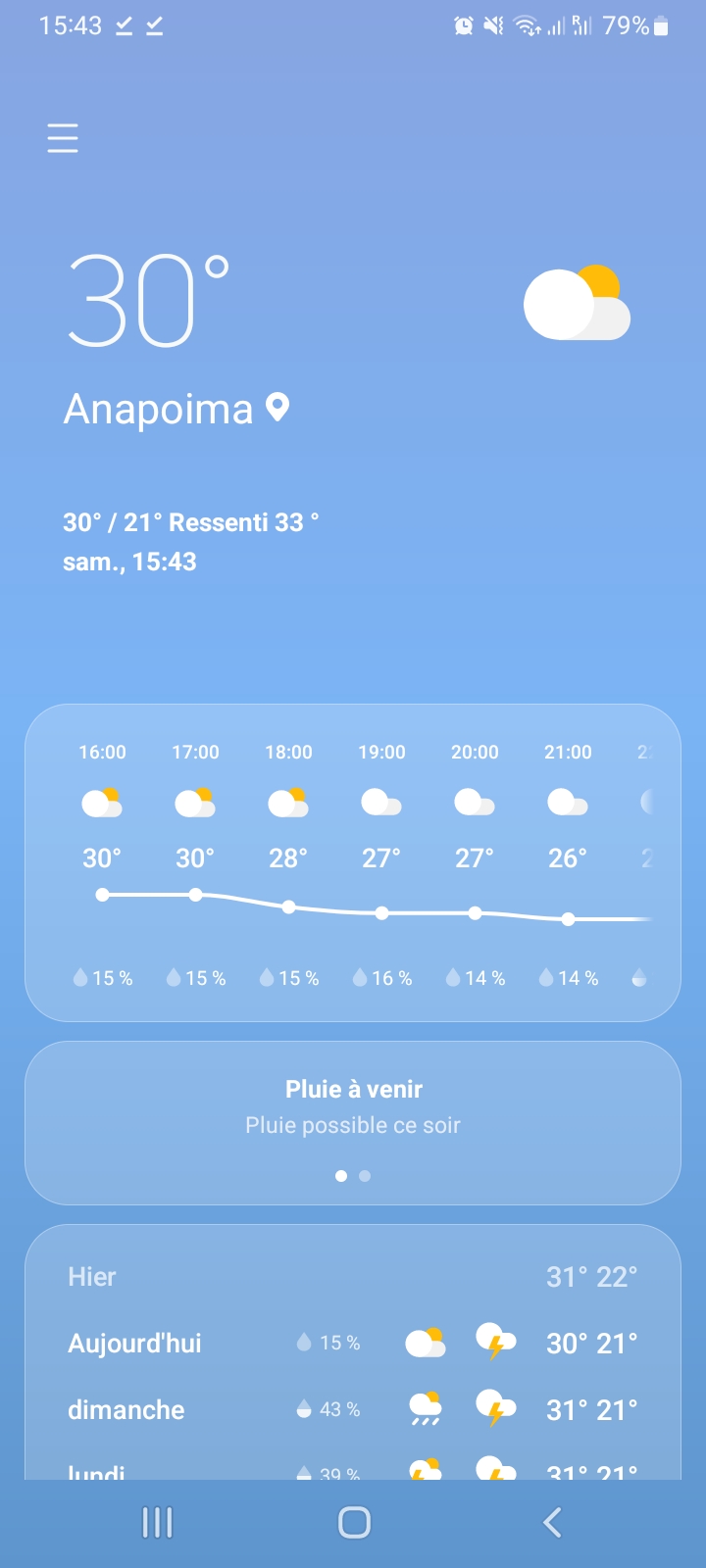Go back with the system back button
706x1568 pixels.
[x=552, y=1522]
